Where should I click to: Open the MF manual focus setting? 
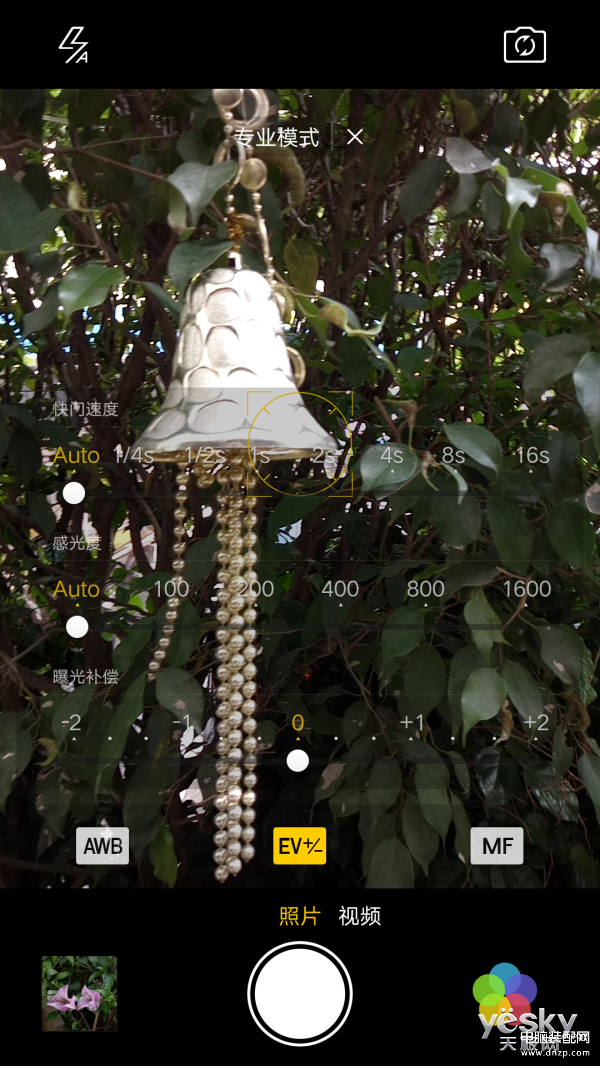coord(497,846)
